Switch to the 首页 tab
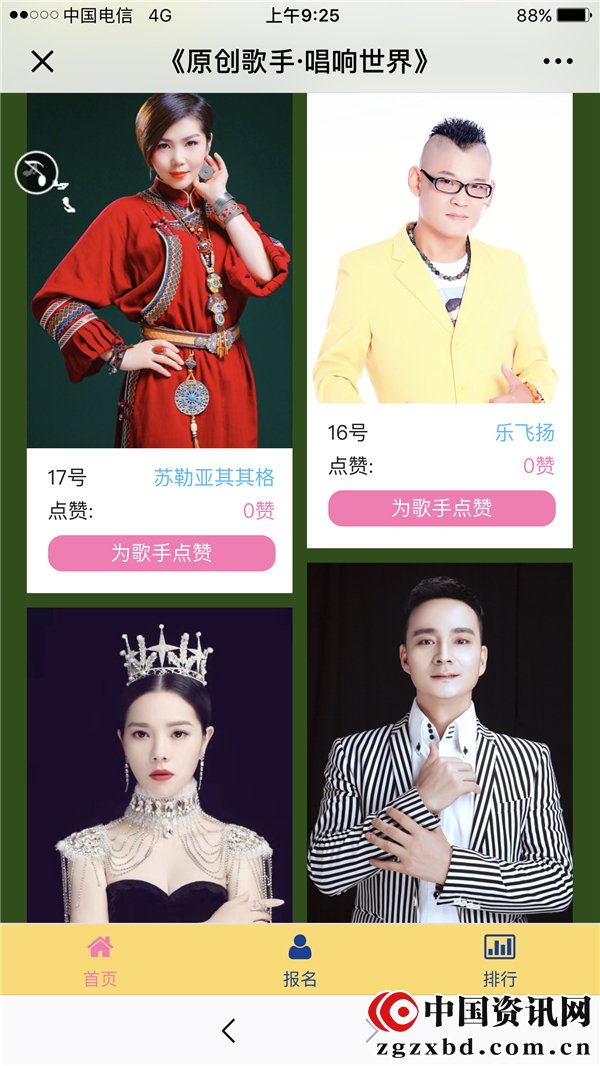 point(100,961)
